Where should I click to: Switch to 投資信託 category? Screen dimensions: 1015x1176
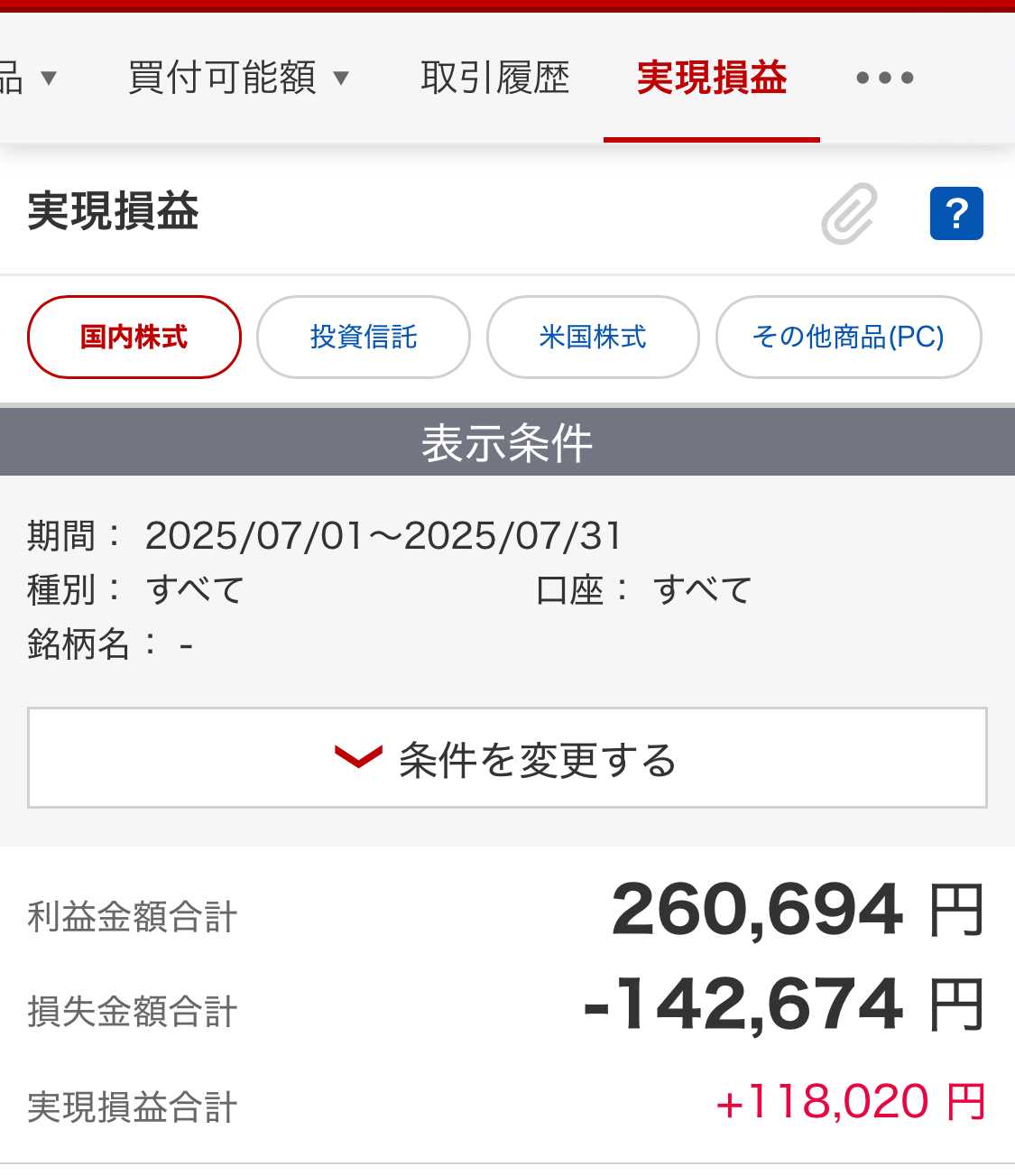coord(364,337)
